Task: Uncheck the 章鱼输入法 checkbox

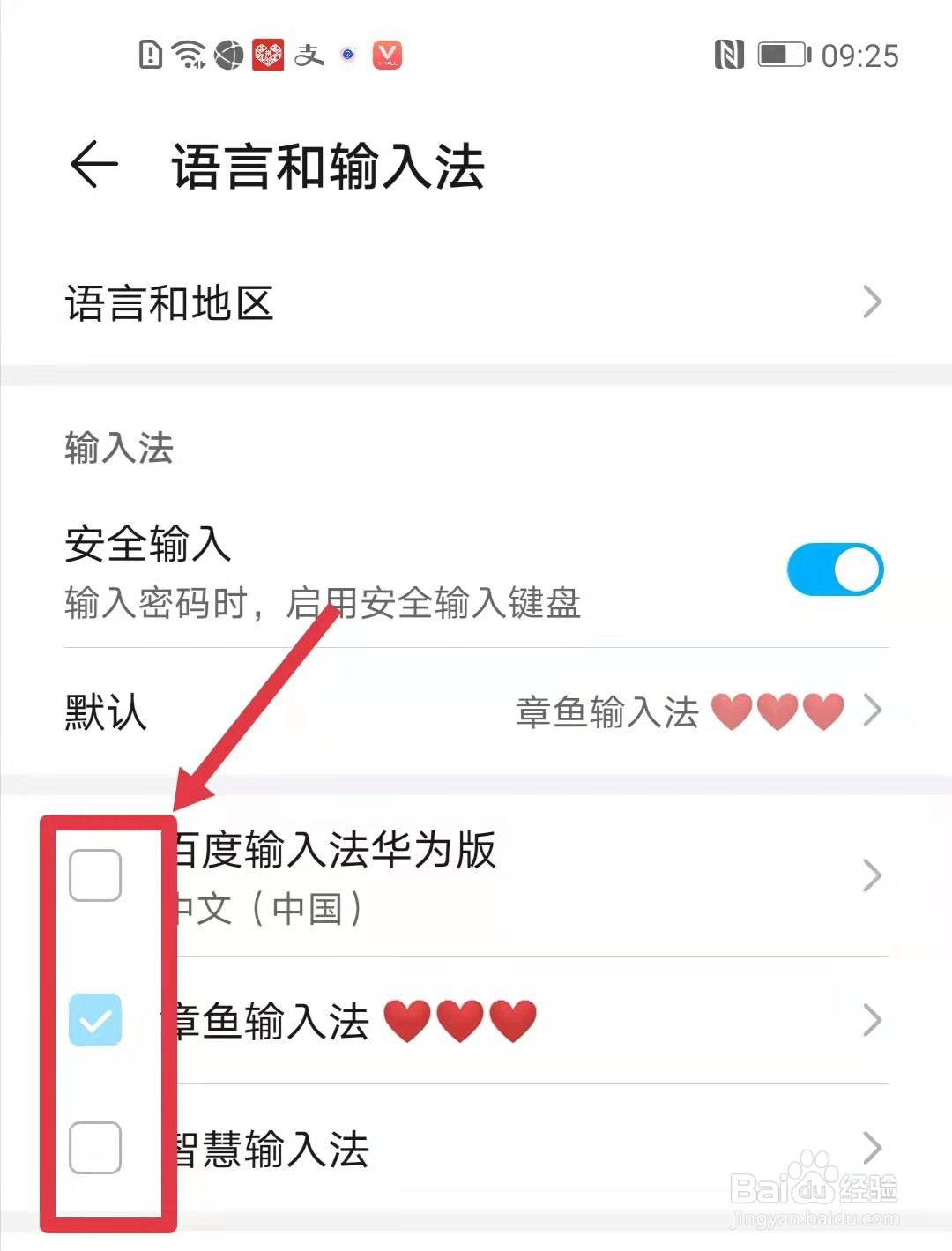Action: pyautogui.click(x=95, y=1021)
